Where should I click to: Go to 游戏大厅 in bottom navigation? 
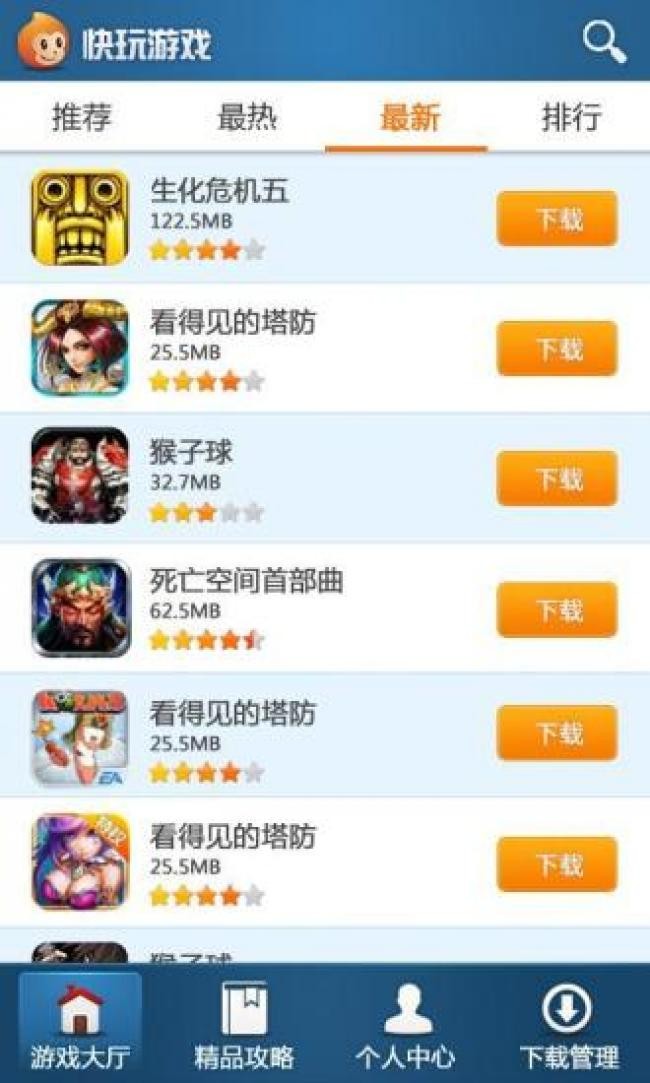point(80,1023)
